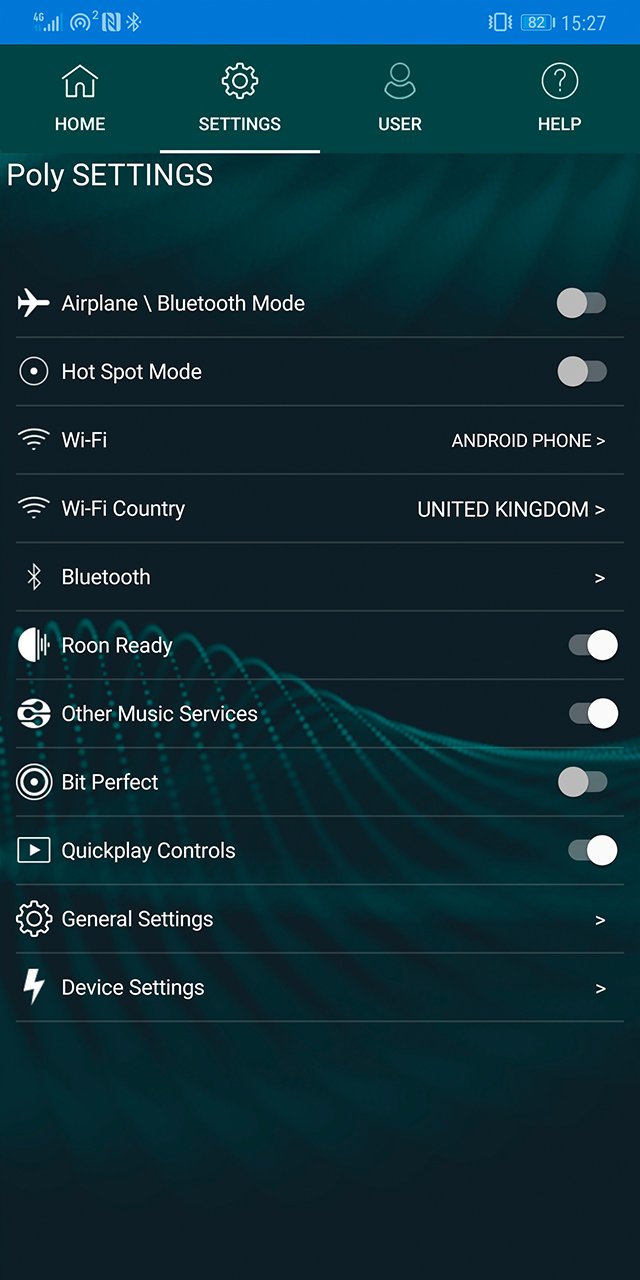Switch to the Home tab
Screen dimensions: 640x1280
pos(80,98)
